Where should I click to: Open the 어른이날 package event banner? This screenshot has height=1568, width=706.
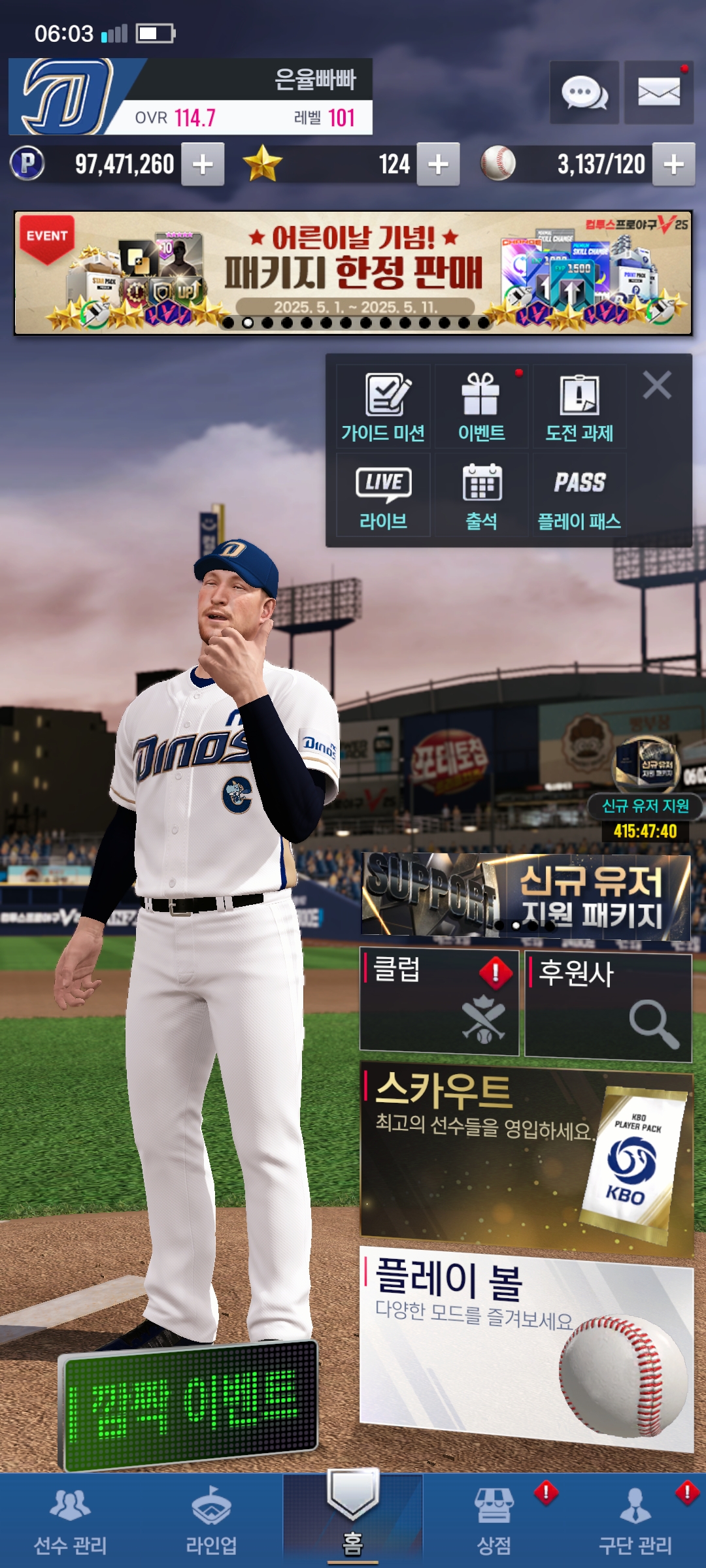pyautogui.click(x=353, y=272)
